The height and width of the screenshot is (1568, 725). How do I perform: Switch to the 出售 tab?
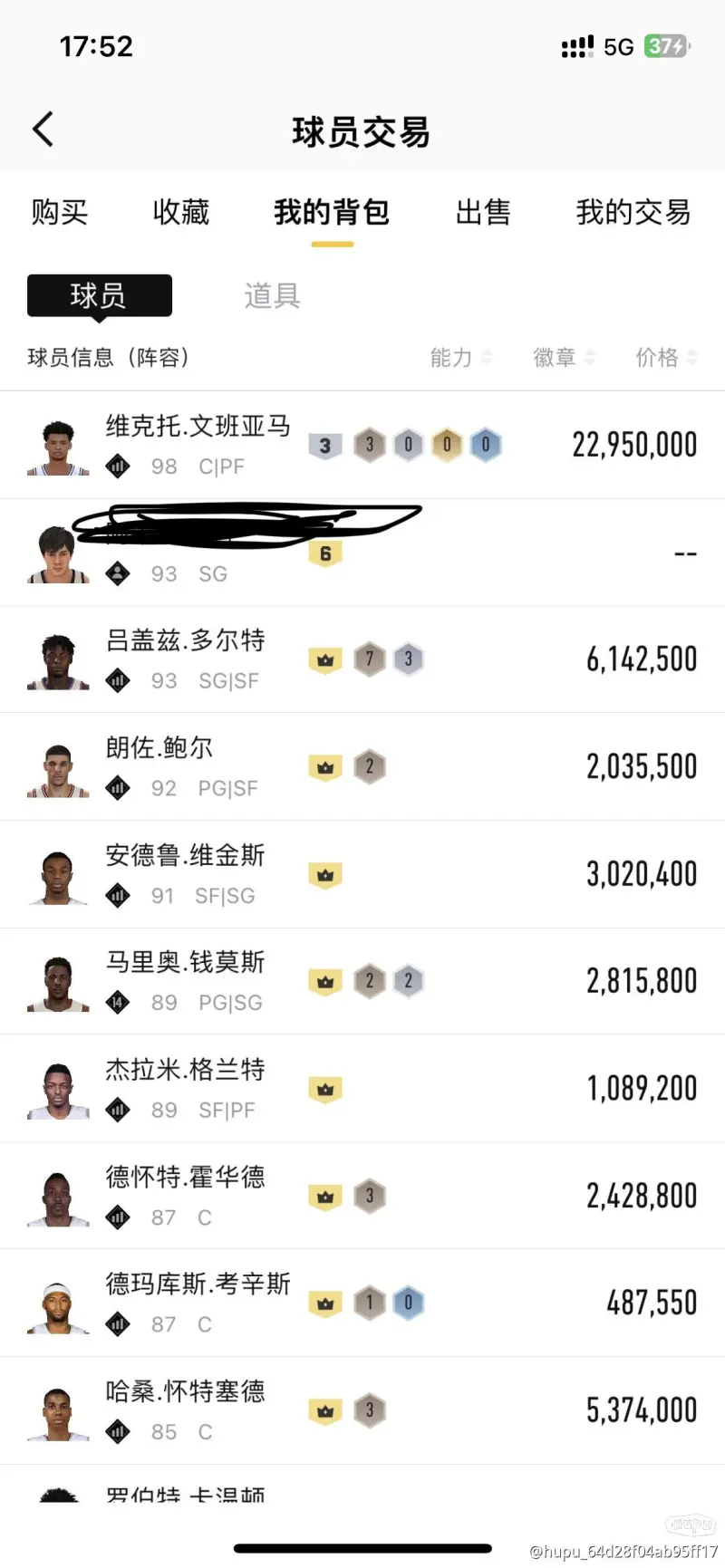482,212
